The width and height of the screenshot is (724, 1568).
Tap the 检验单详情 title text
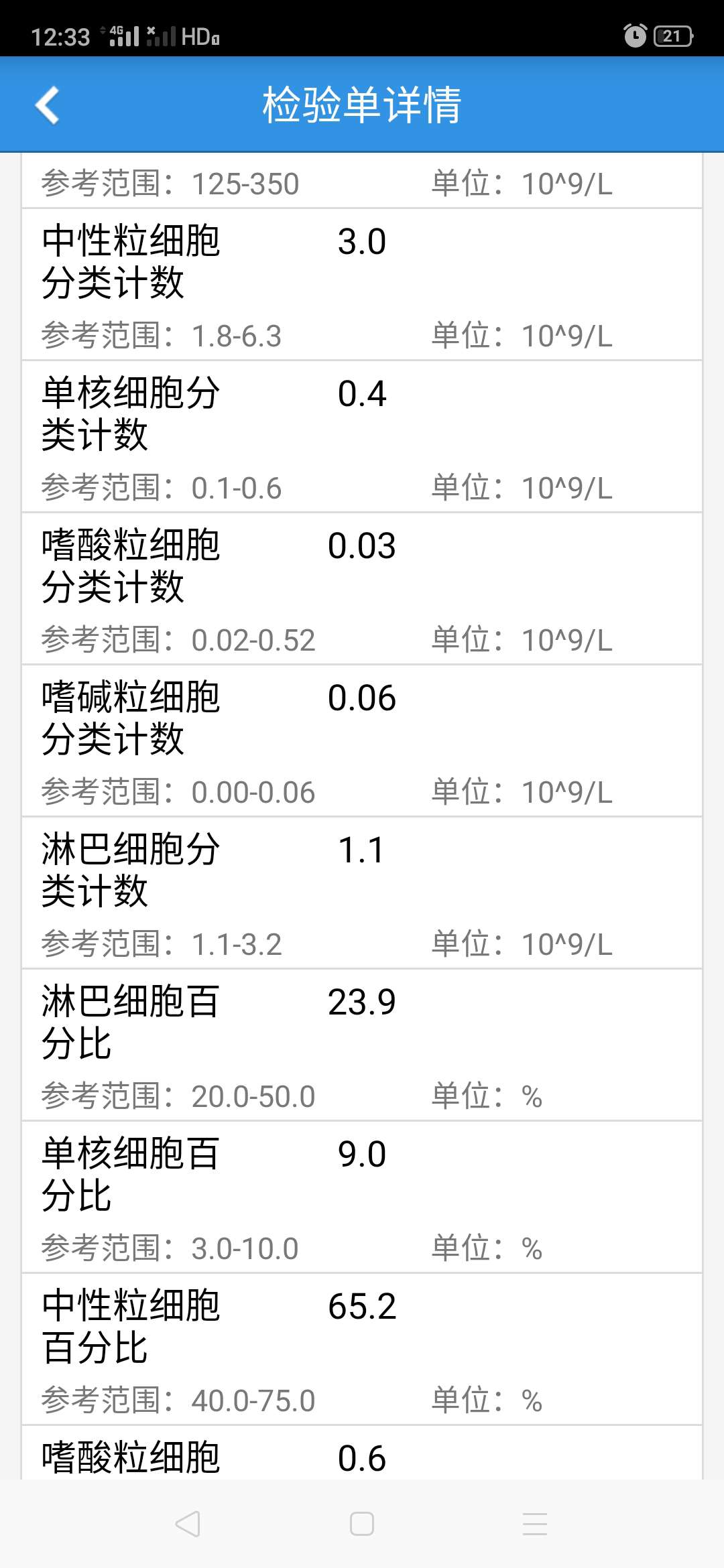coord(362,106)
